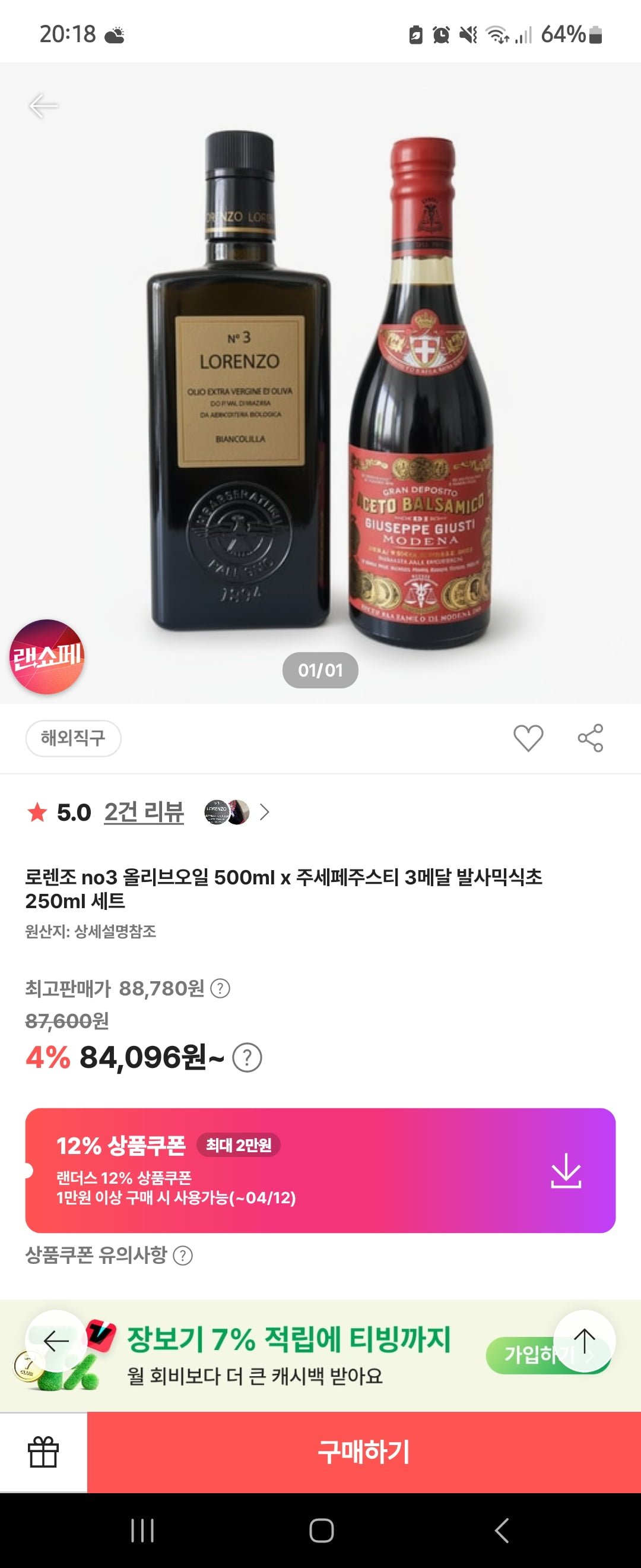This screenshot has height=1568, width=641.
Task: View 상품쿠폰 유의사항 help info
Action: [x=182, y=1255]
